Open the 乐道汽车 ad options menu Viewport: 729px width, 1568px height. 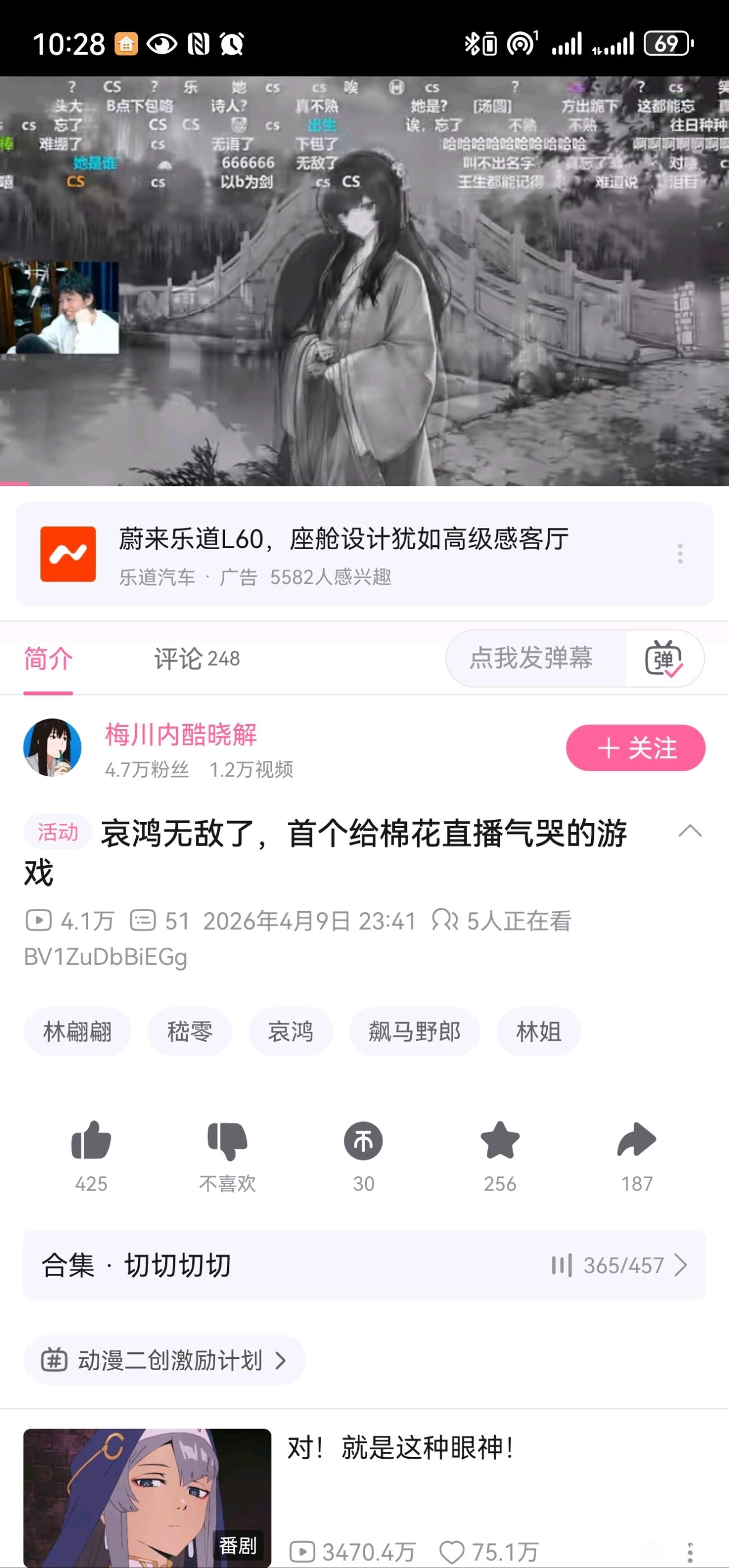(x=680, y=553)
